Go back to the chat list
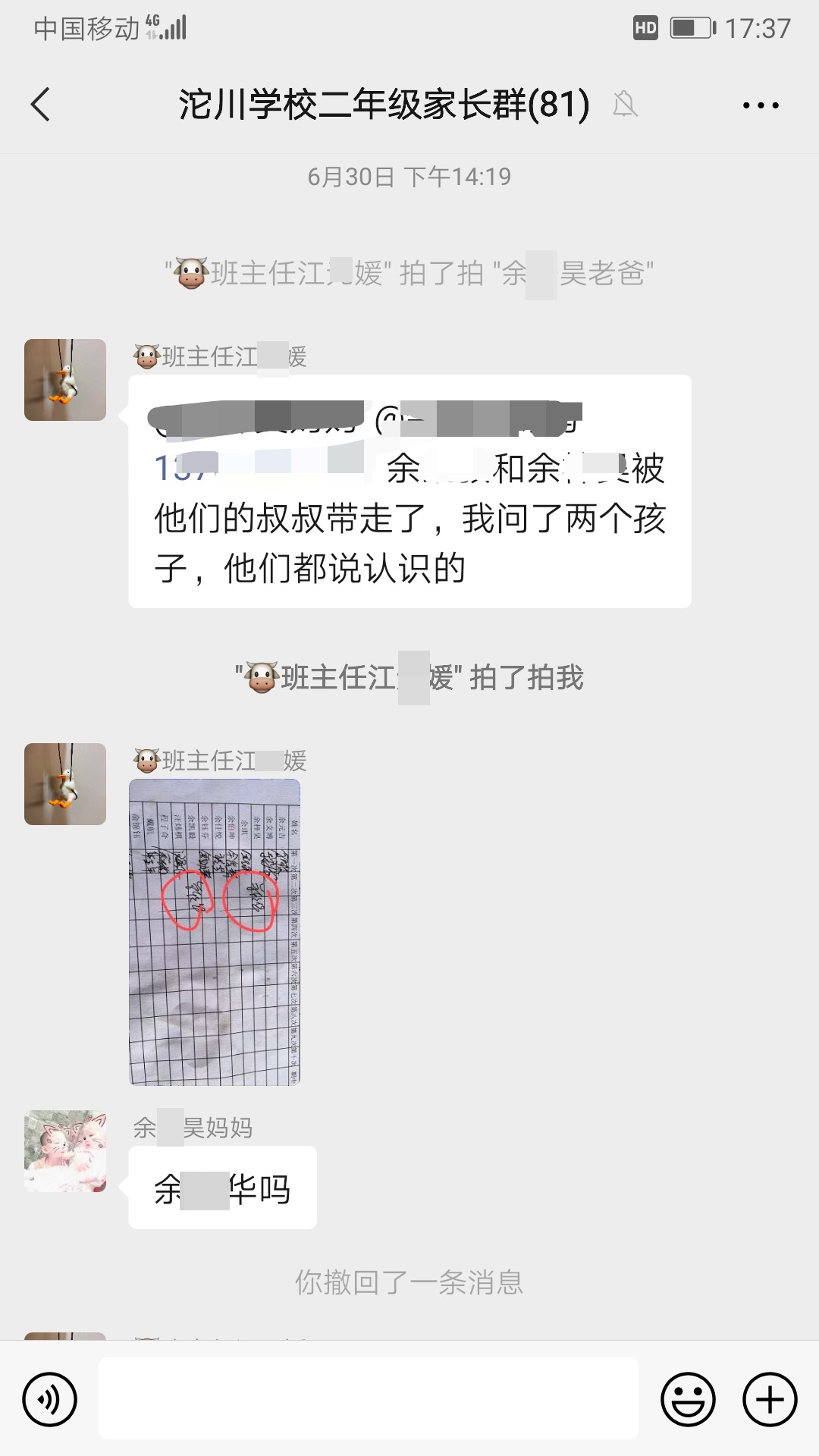The width and height of the screenshot is (819, 1456). tap(41, 105)
